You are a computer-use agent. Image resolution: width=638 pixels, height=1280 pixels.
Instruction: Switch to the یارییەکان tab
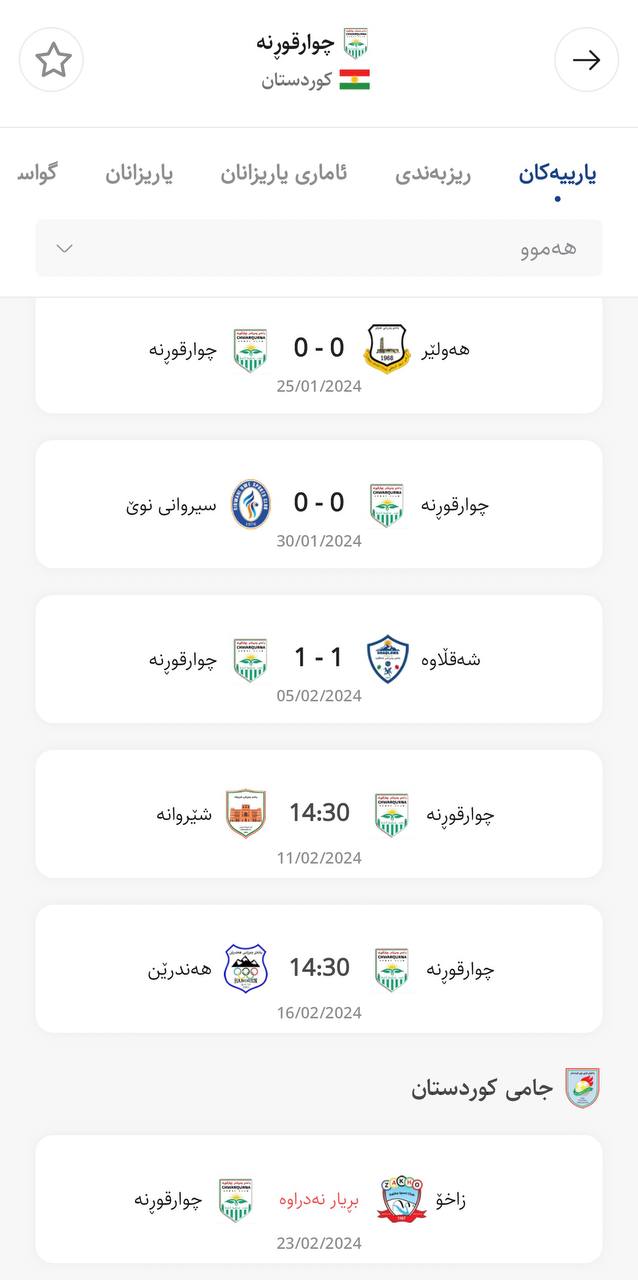click(x=557, y=174)
